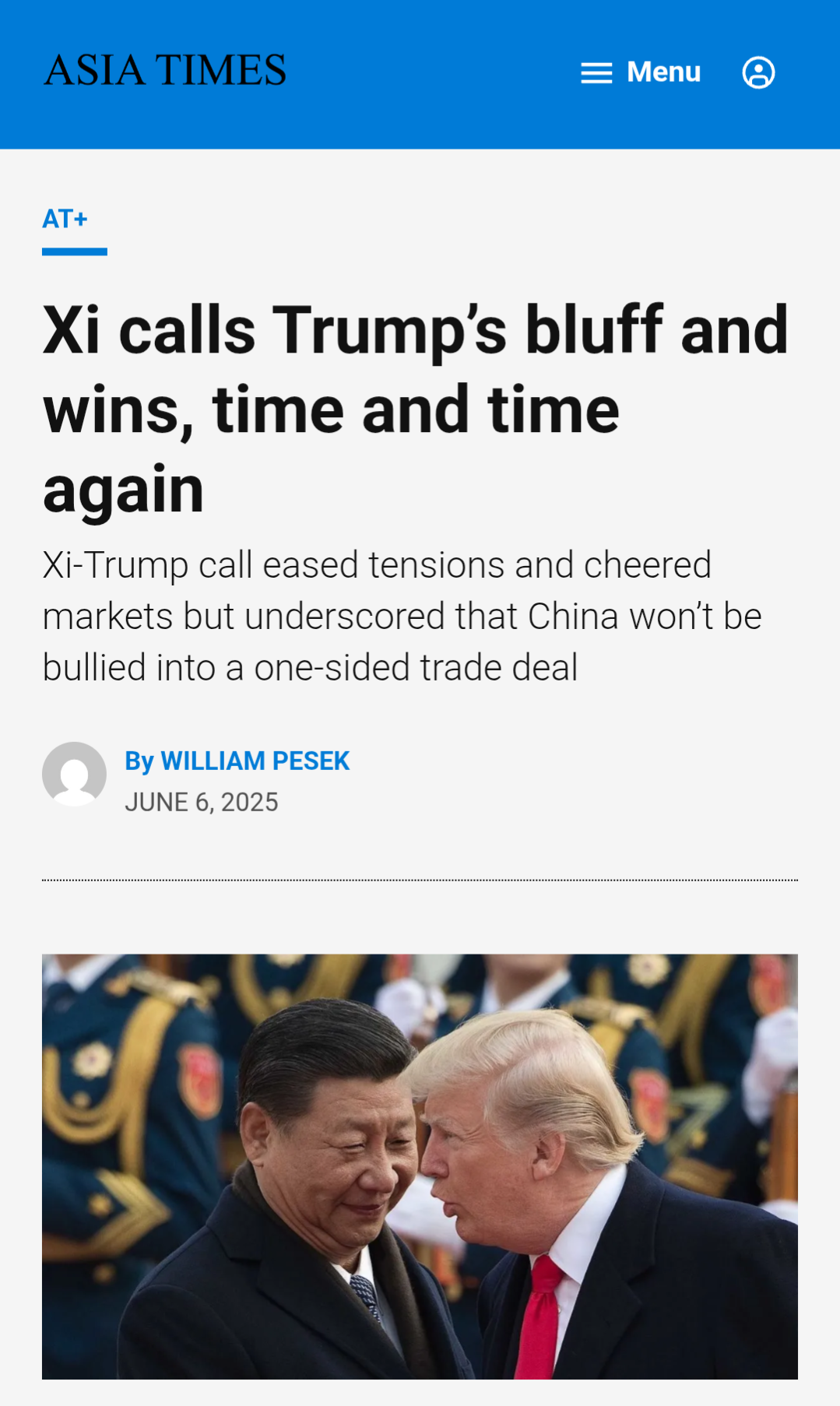Tap the author avatar image
Screen dimensions: 840x1406
[x=74, y=773]
